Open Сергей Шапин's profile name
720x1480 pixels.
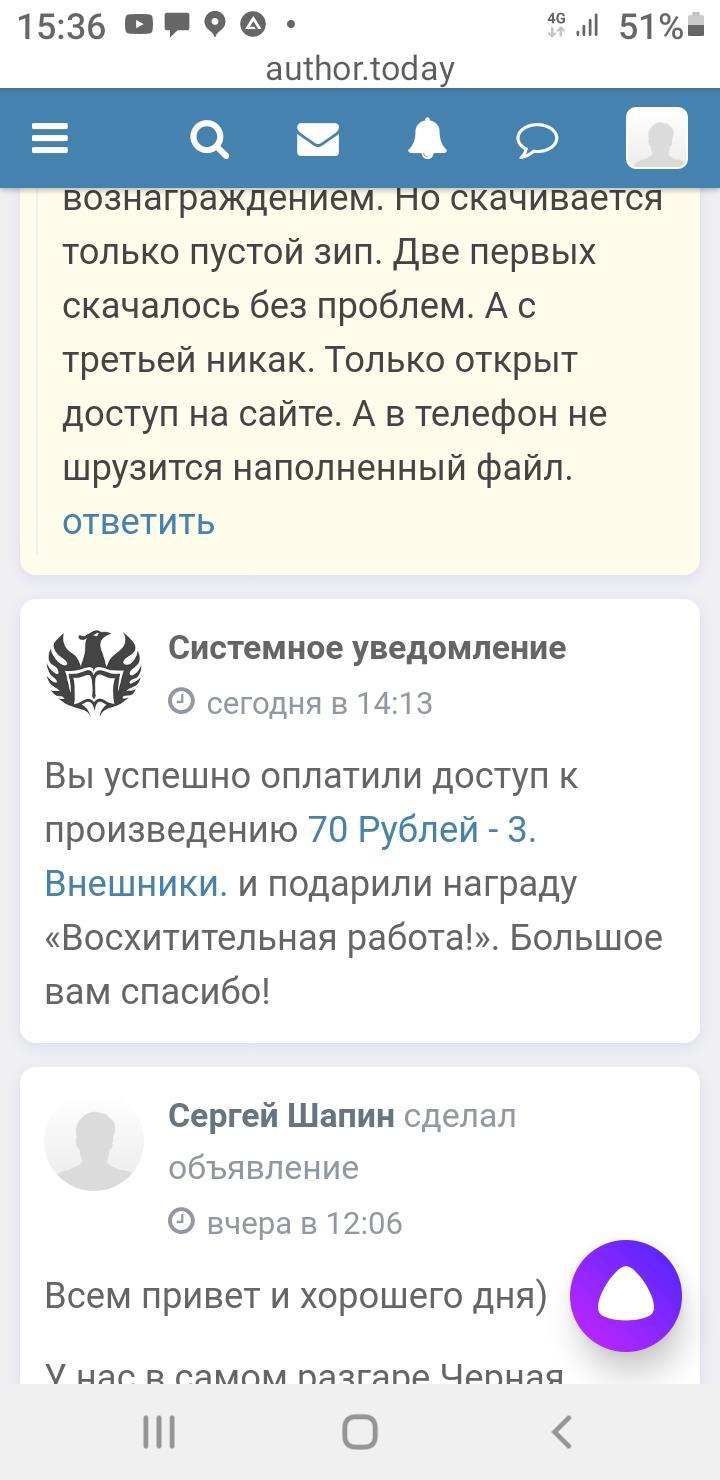281,1115
